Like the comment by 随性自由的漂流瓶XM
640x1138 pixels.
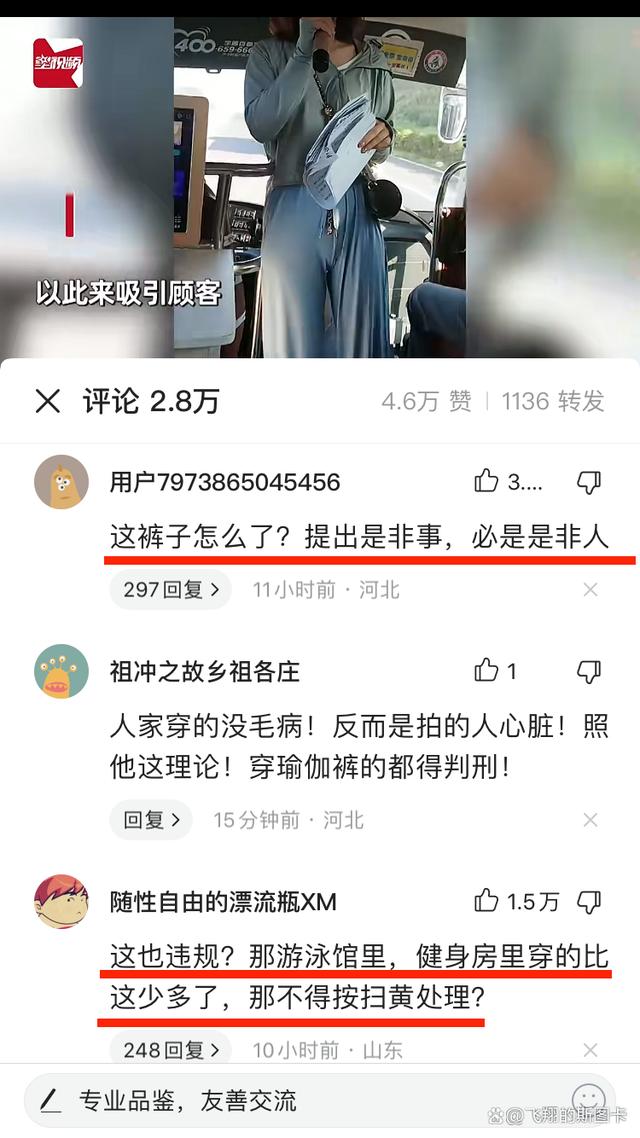click(487, 900)
